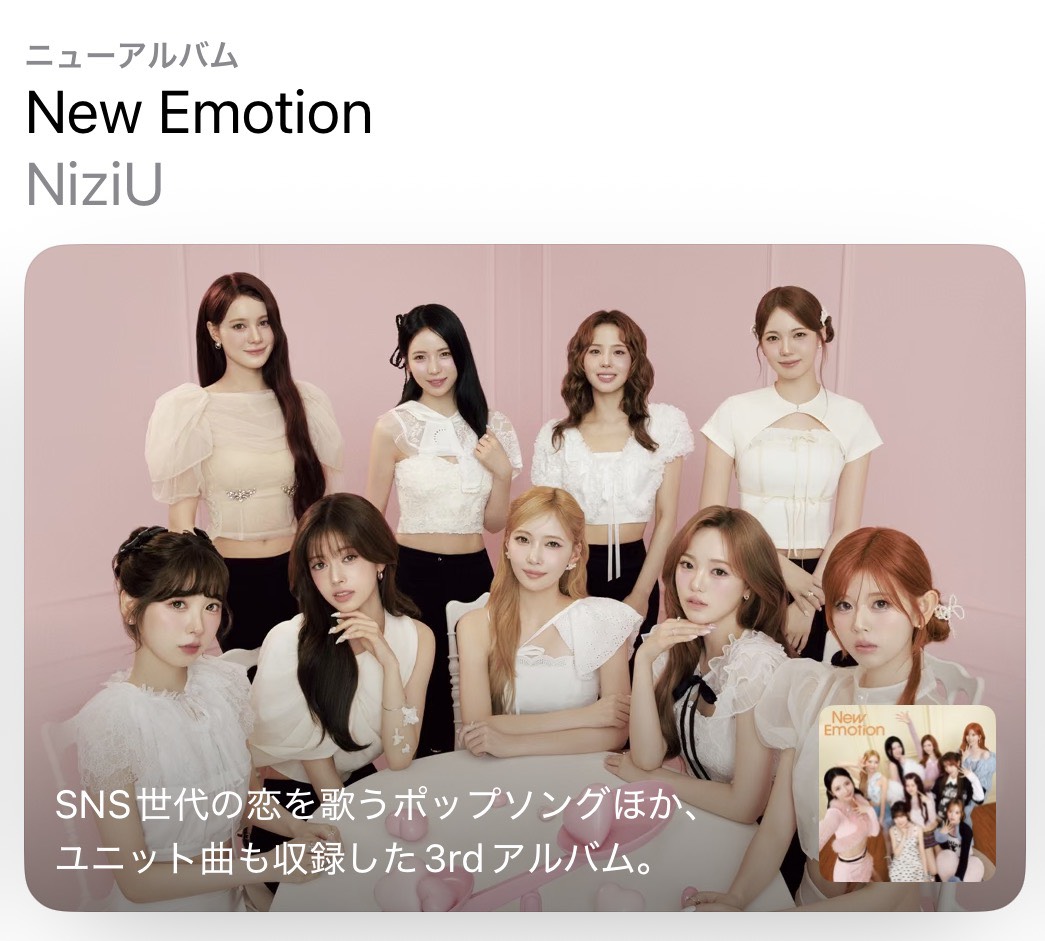
Task: Open the New Emotion featured album card
Action: click(524, 577)
